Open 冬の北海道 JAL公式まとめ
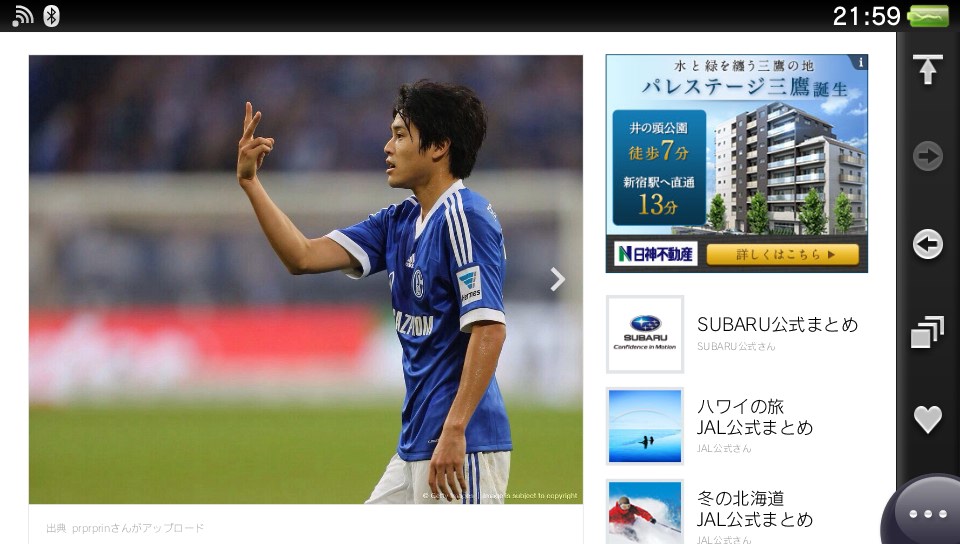 coord(755,509)
